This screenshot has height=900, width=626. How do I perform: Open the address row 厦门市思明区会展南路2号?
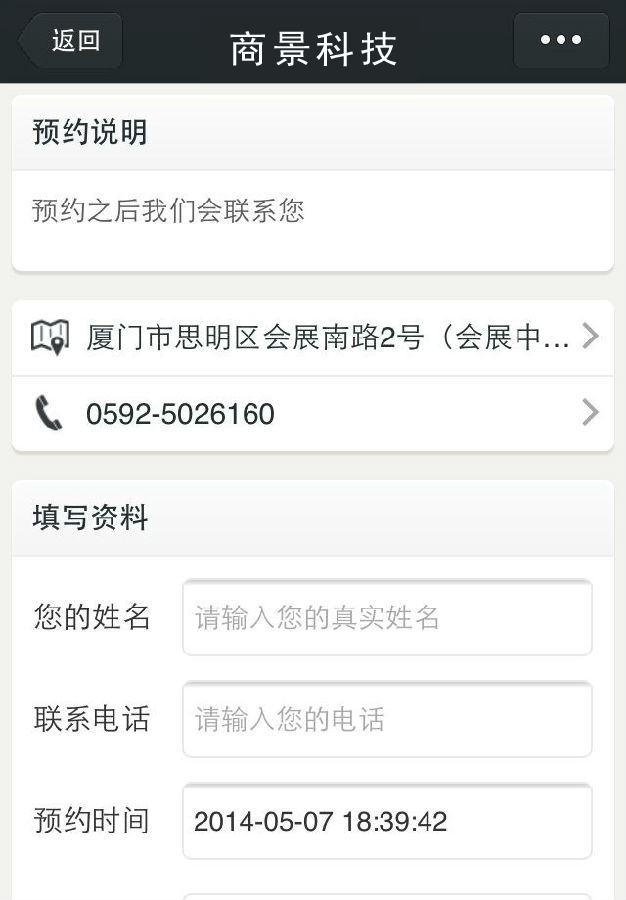click(312, 337)
